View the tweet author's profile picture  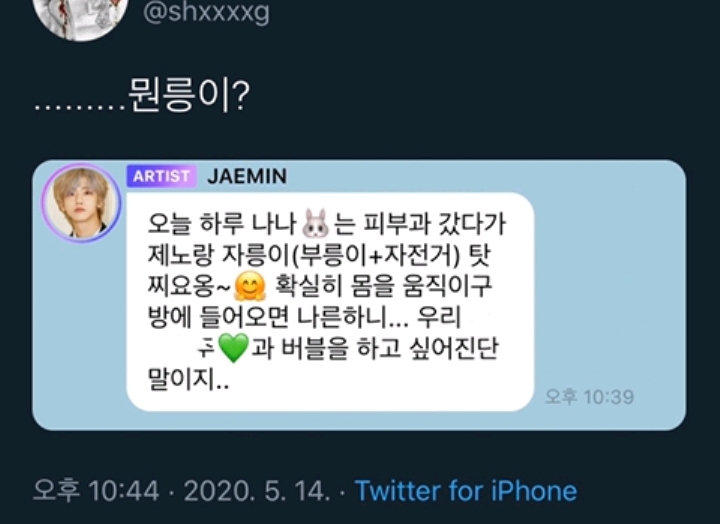[79, 14]
